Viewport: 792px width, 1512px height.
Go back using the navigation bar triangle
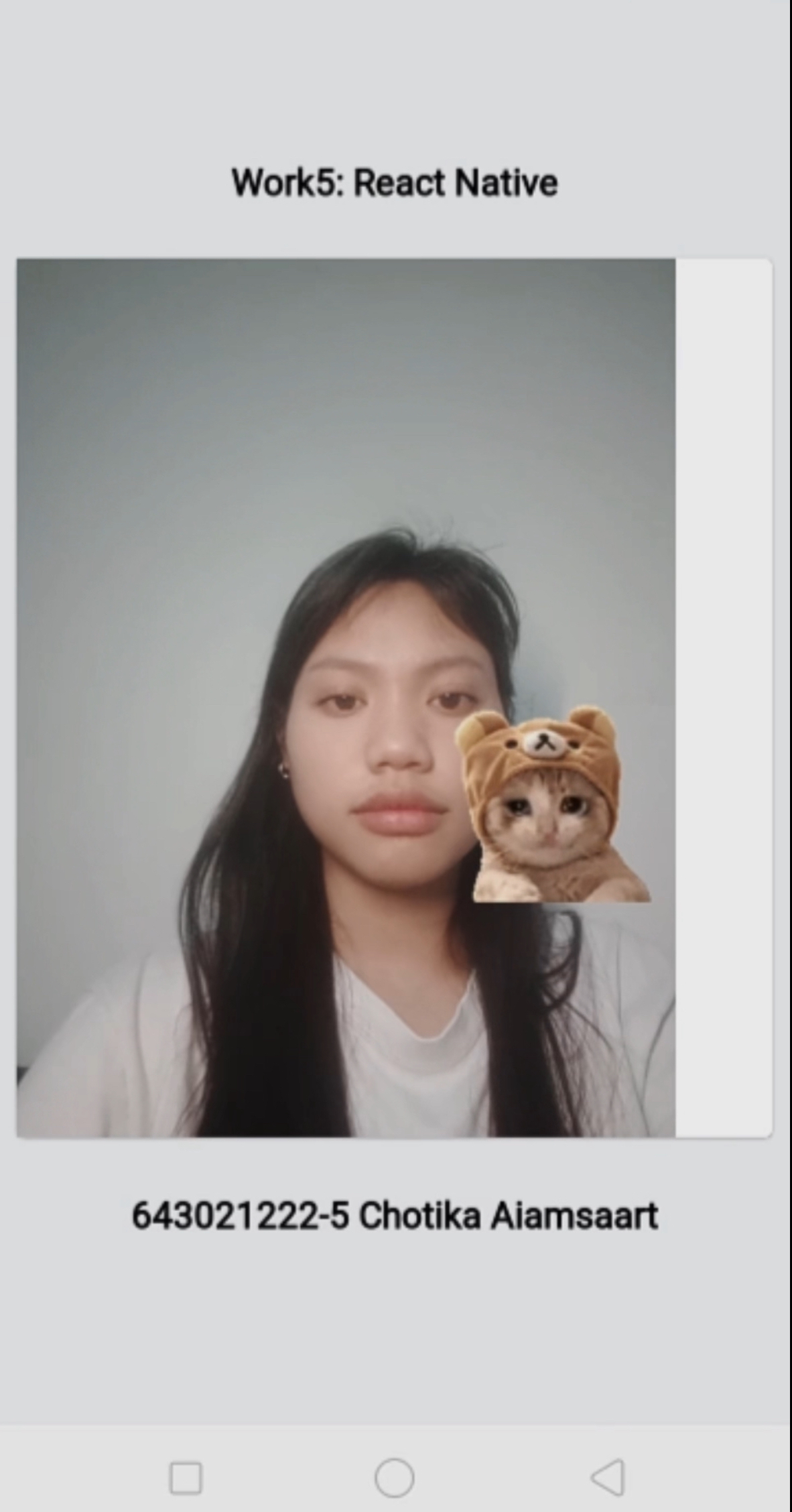tap(608, 1477)
